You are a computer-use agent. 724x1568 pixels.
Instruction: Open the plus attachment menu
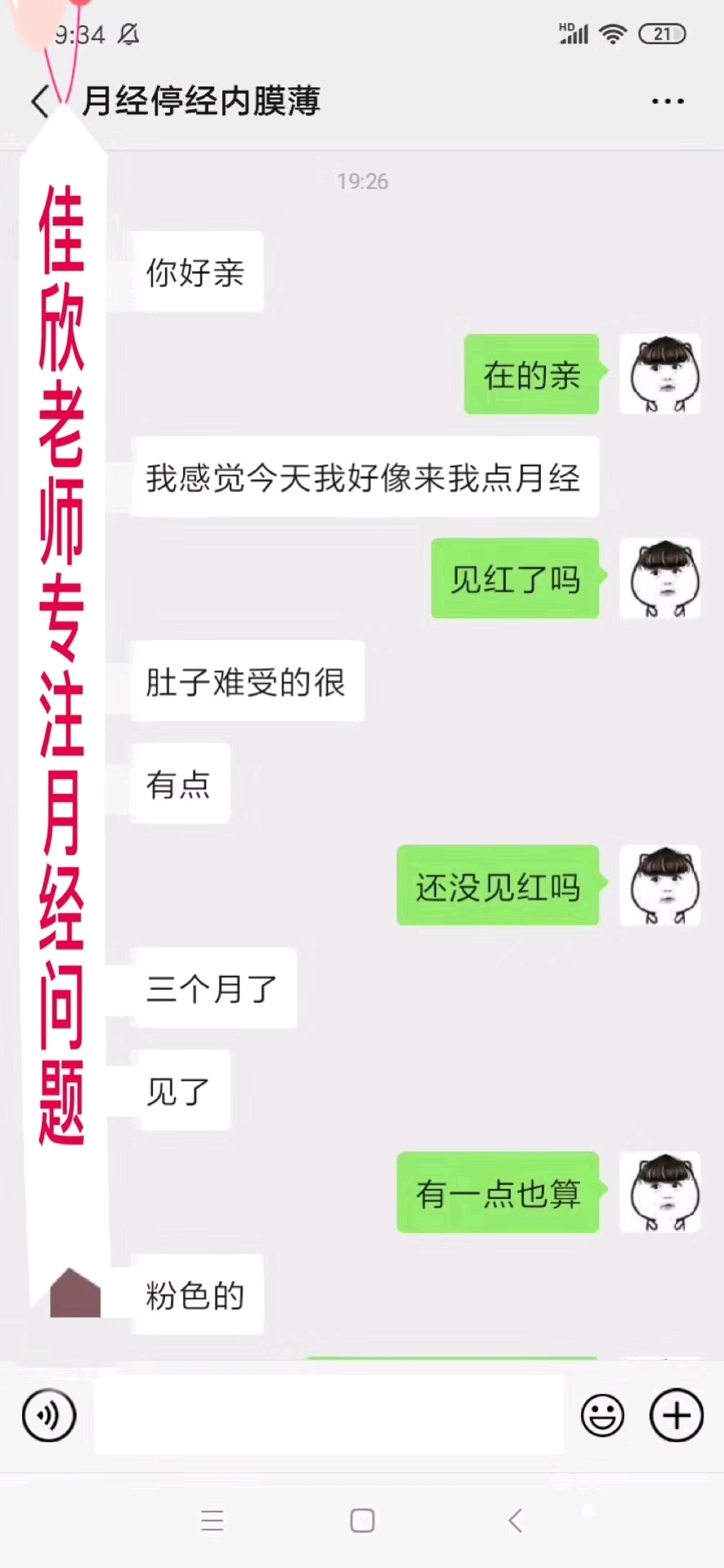(676, 1415)
